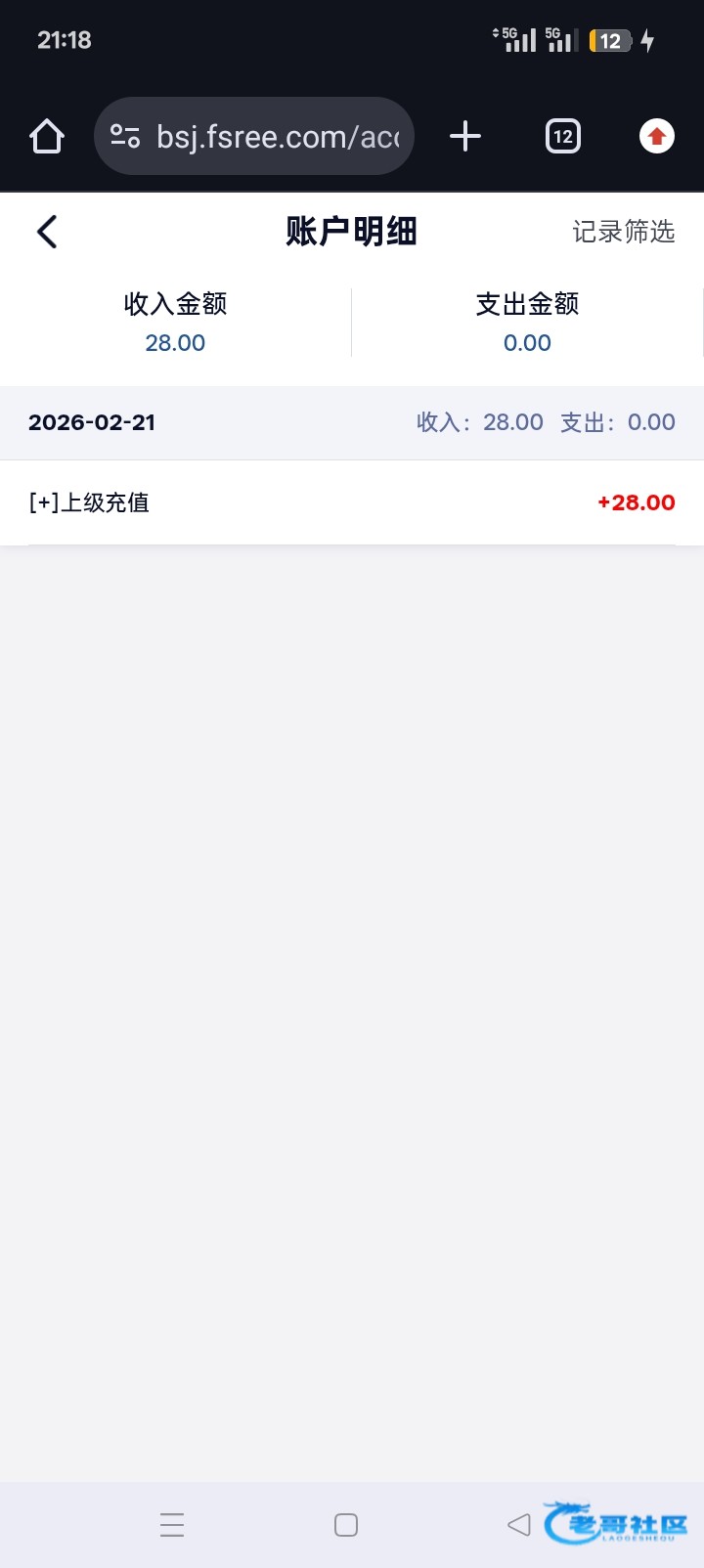Open 记录筛选 record filter

click(x=623, y=232)
